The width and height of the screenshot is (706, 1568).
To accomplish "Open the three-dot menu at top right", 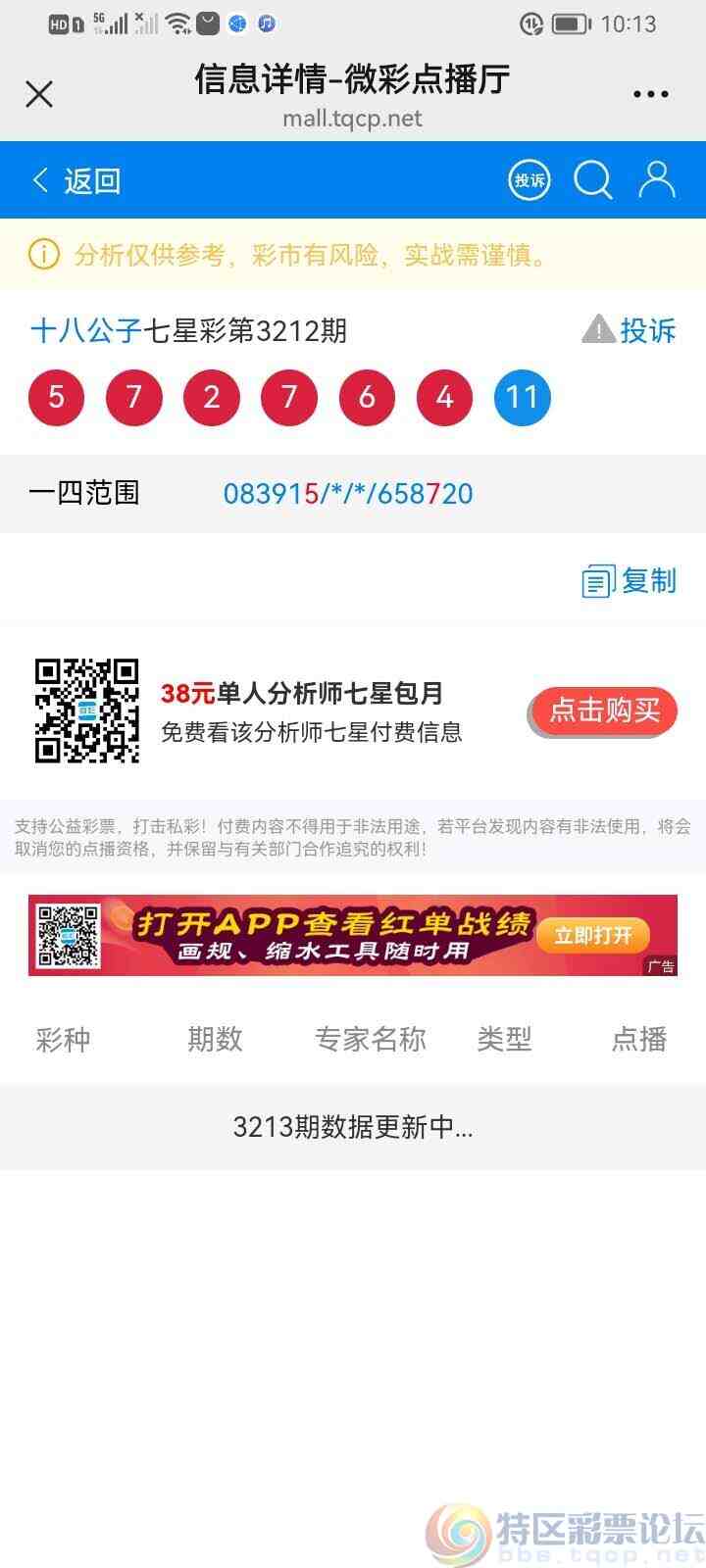I will (650, 93).
